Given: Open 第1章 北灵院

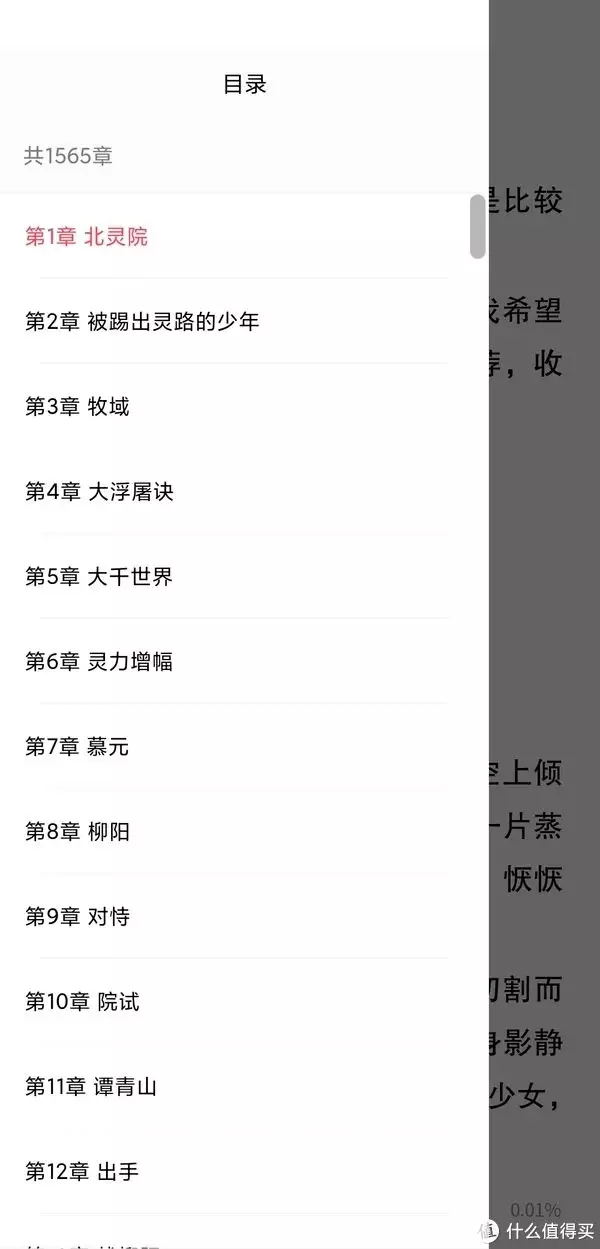Looking at the screenshot, I should pos(87,237).
